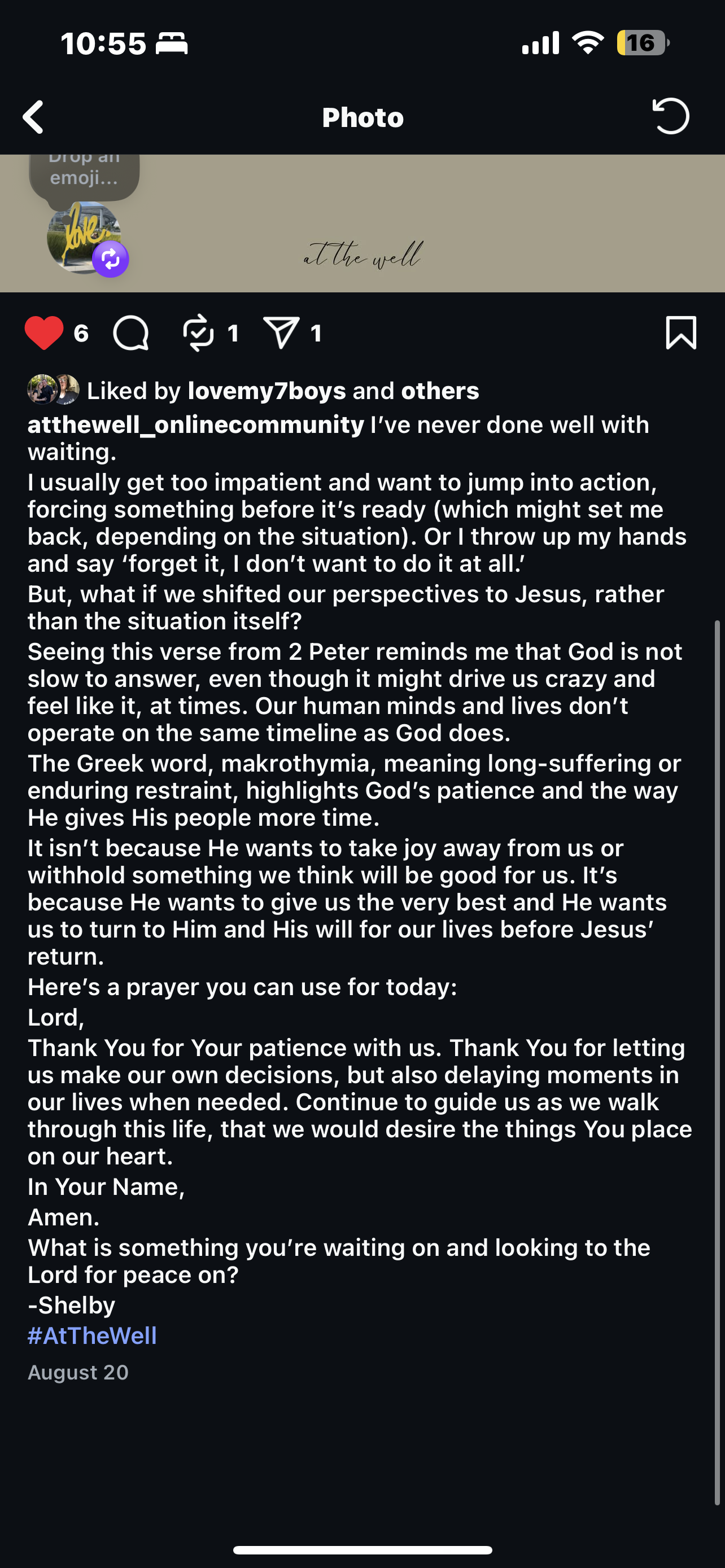Screen dimensions: 725x1568
Task: Save the post with the bookmark icon
Action: pos(680,333)
